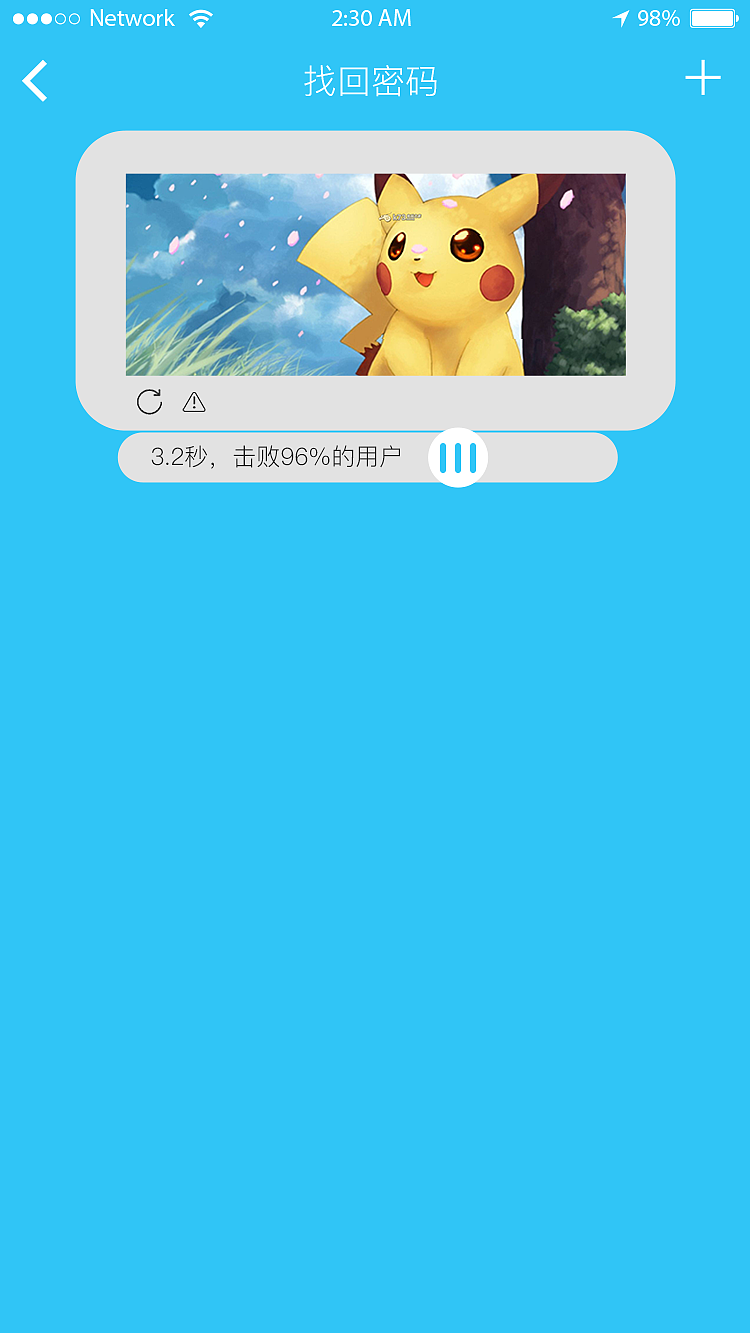Go back using the left arrow icon
Image resolution: width=750 pixels, height=1333 pixels.
click(35, 80)
